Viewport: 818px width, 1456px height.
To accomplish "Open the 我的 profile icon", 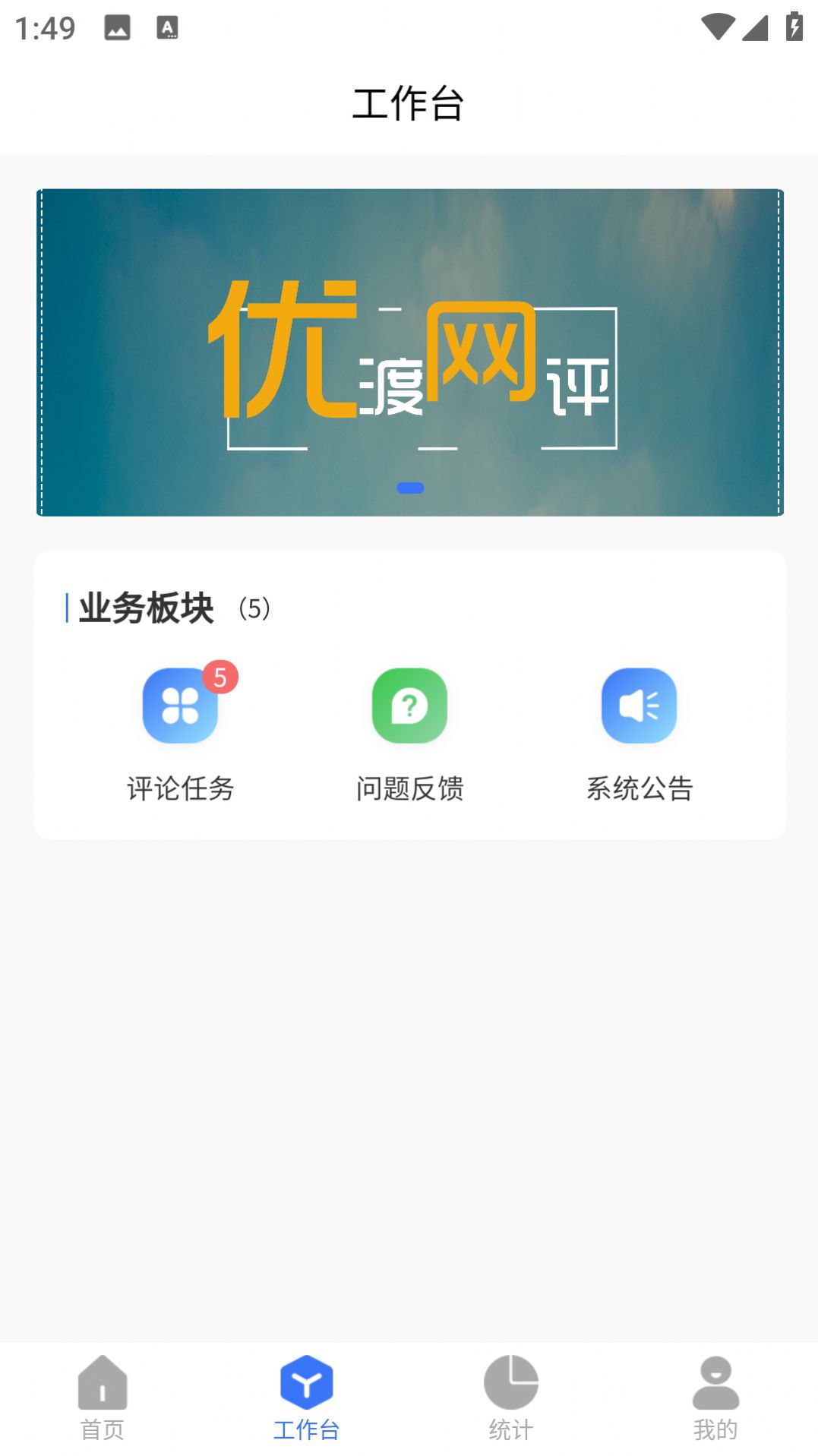I will (715, 1389).
